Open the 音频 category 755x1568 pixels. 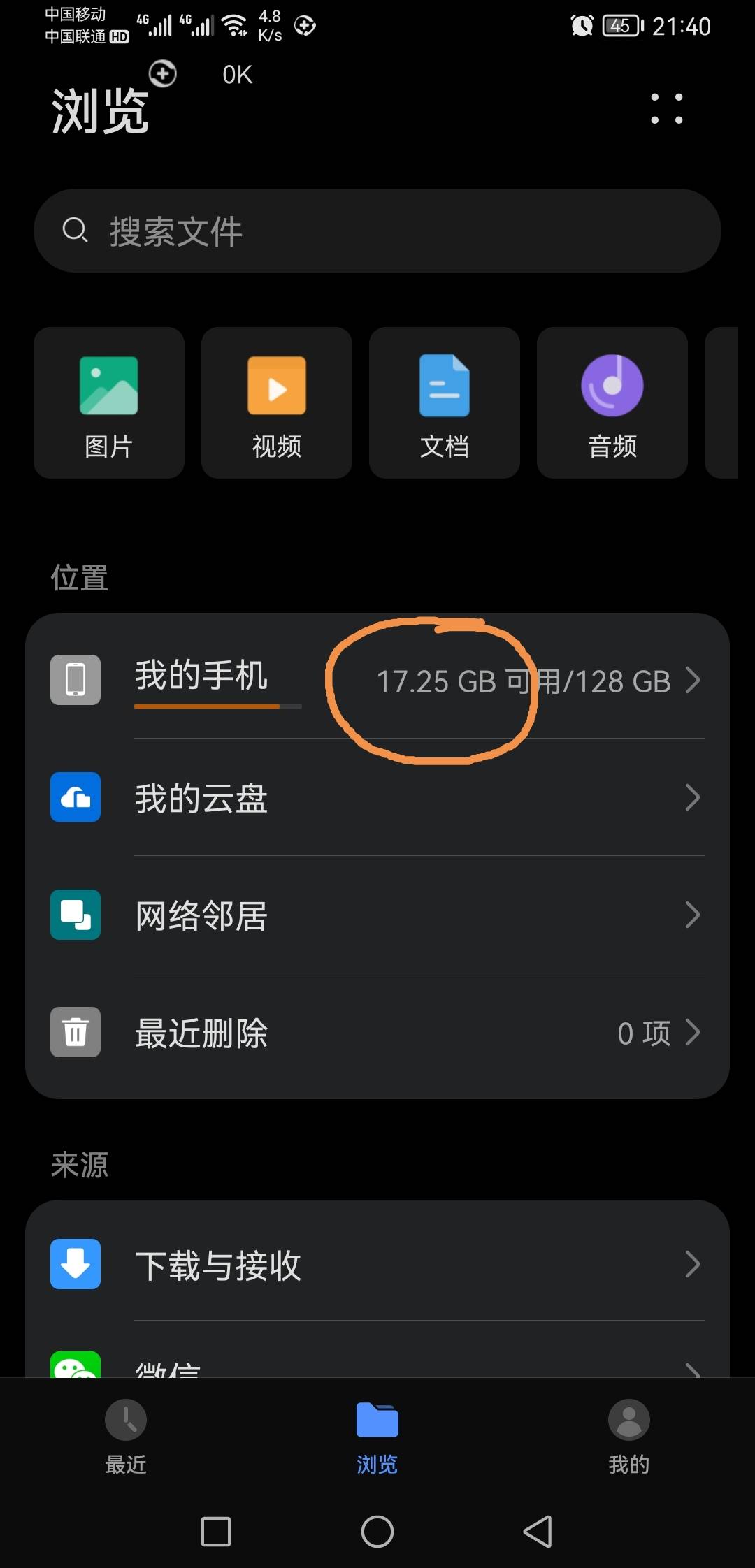pyautogui.click(x=612, y=402)
